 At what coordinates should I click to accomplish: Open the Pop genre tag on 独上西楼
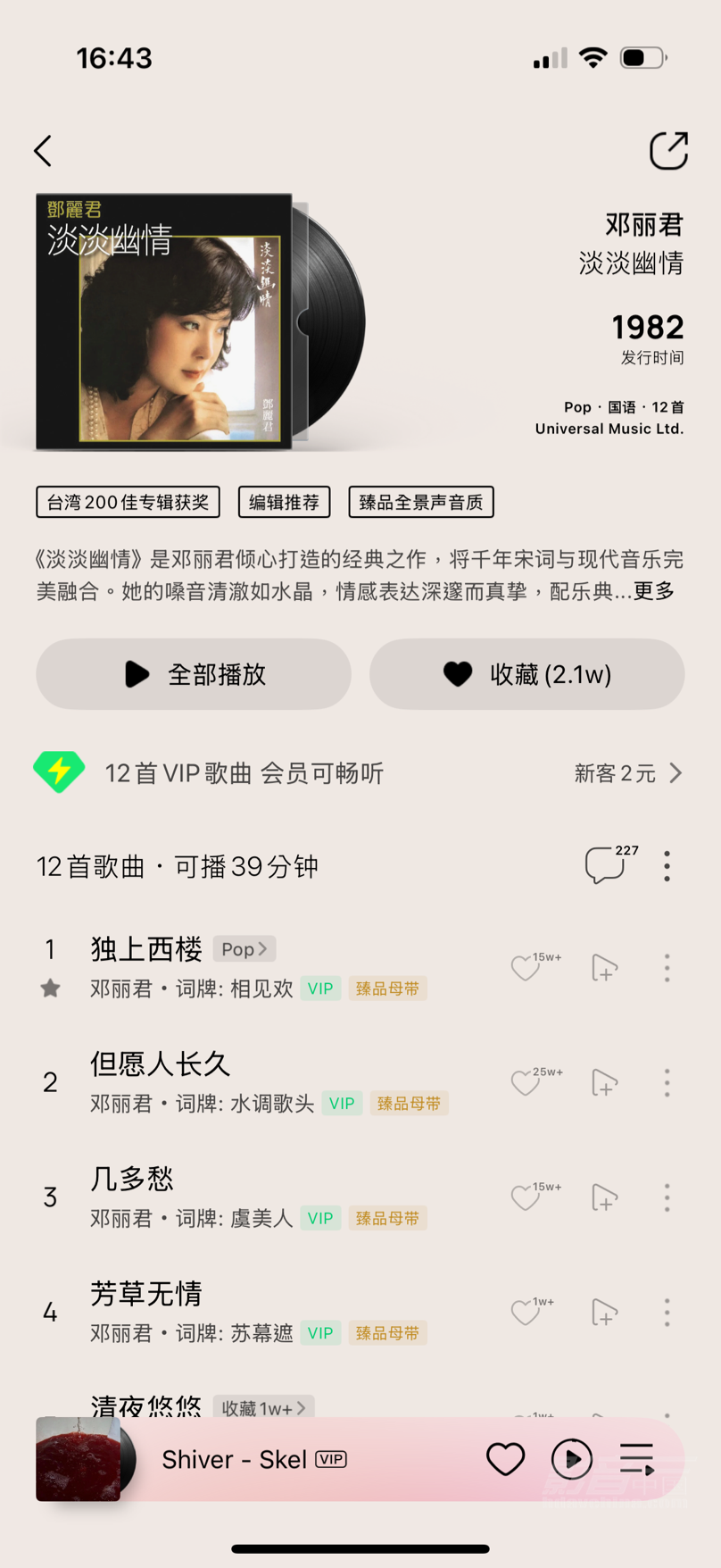click(244, 949)
